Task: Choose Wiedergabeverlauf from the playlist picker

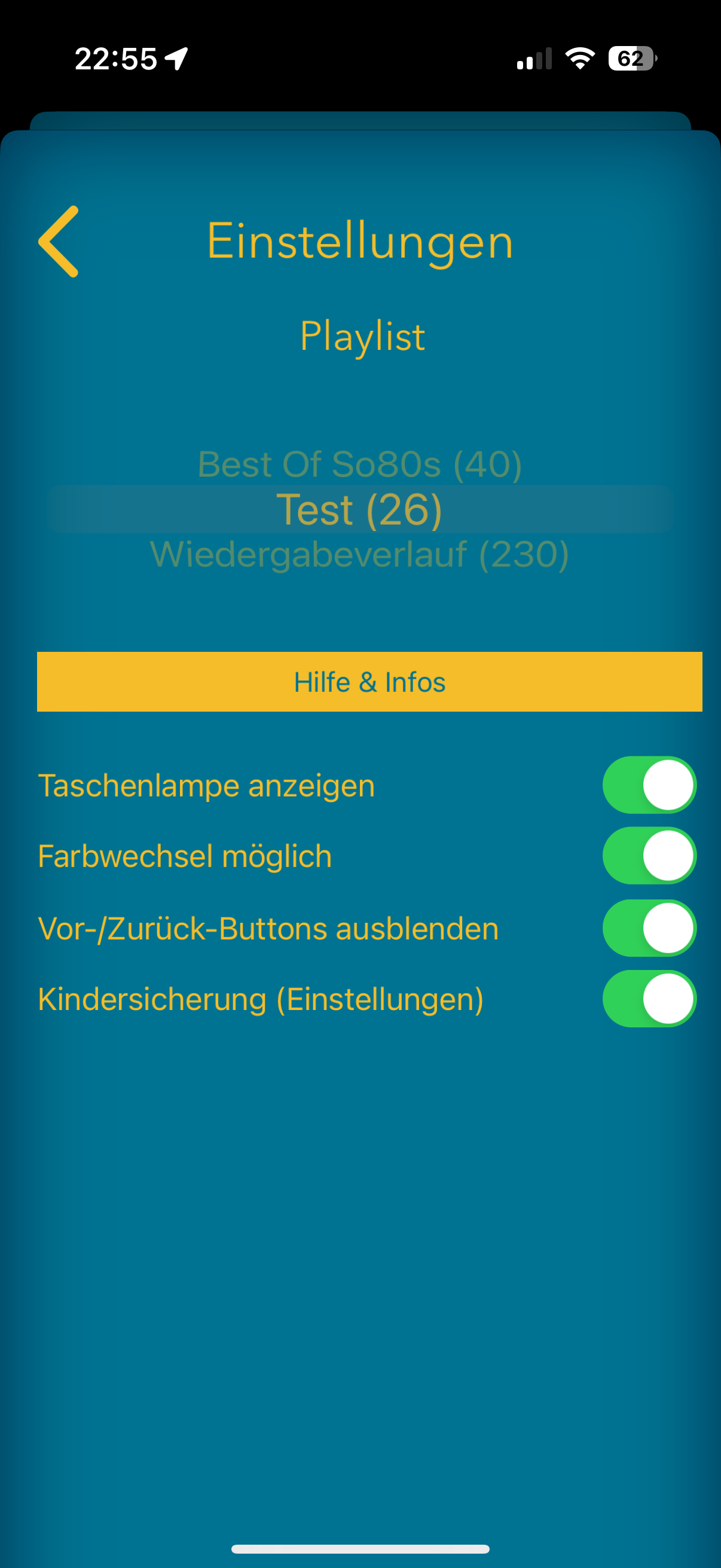Action: point(360,554)
